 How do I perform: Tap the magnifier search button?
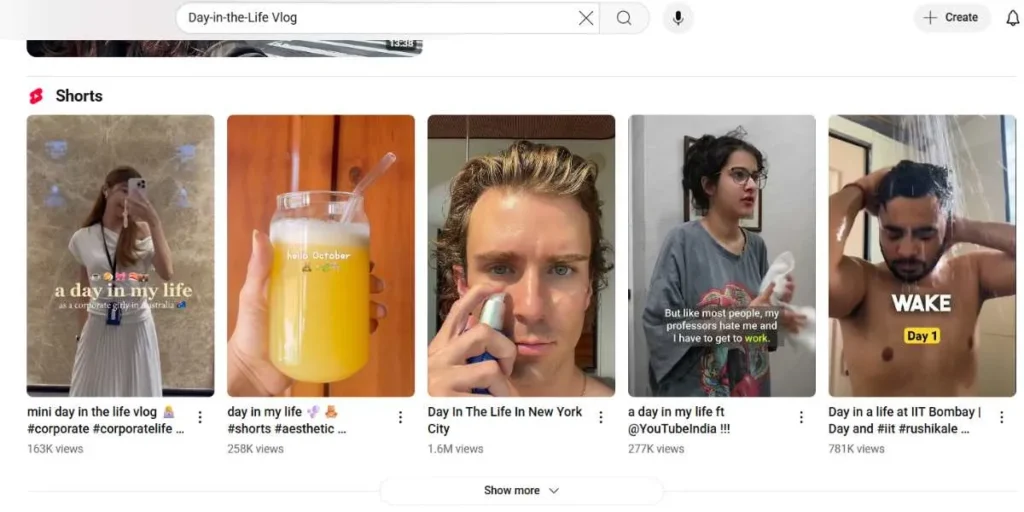coord(624,18)
